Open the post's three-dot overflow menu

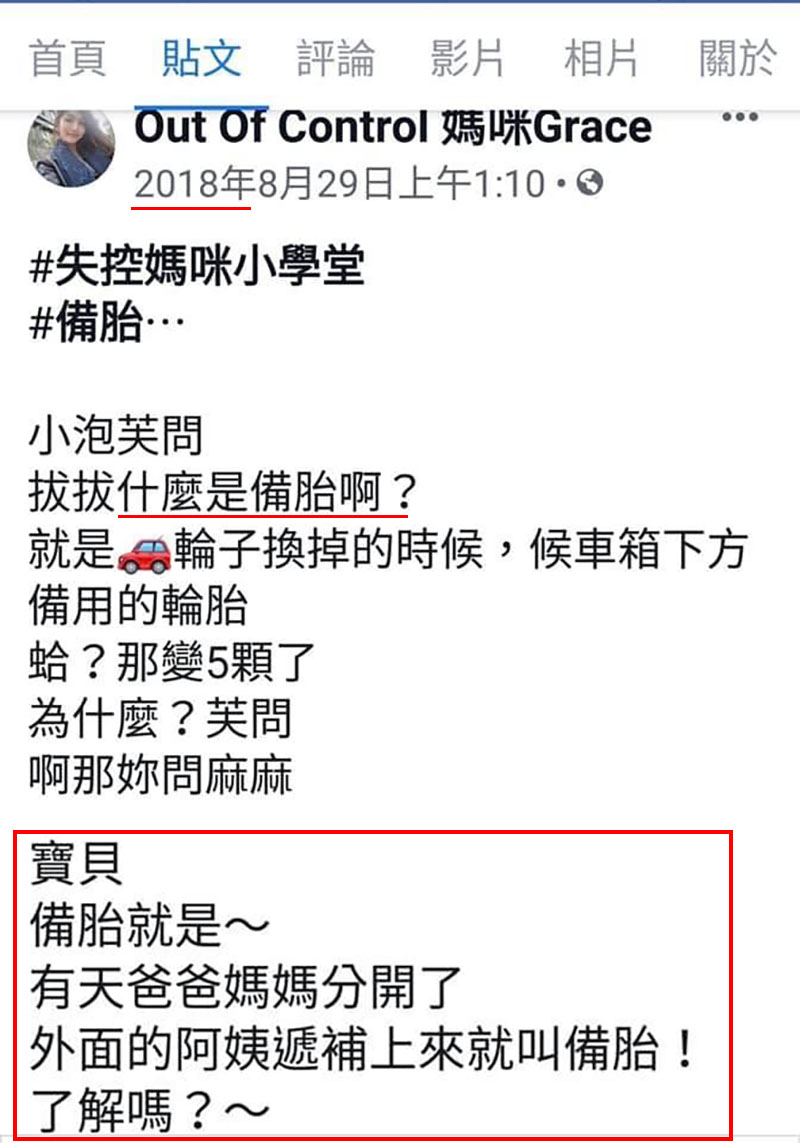point(740,118)
